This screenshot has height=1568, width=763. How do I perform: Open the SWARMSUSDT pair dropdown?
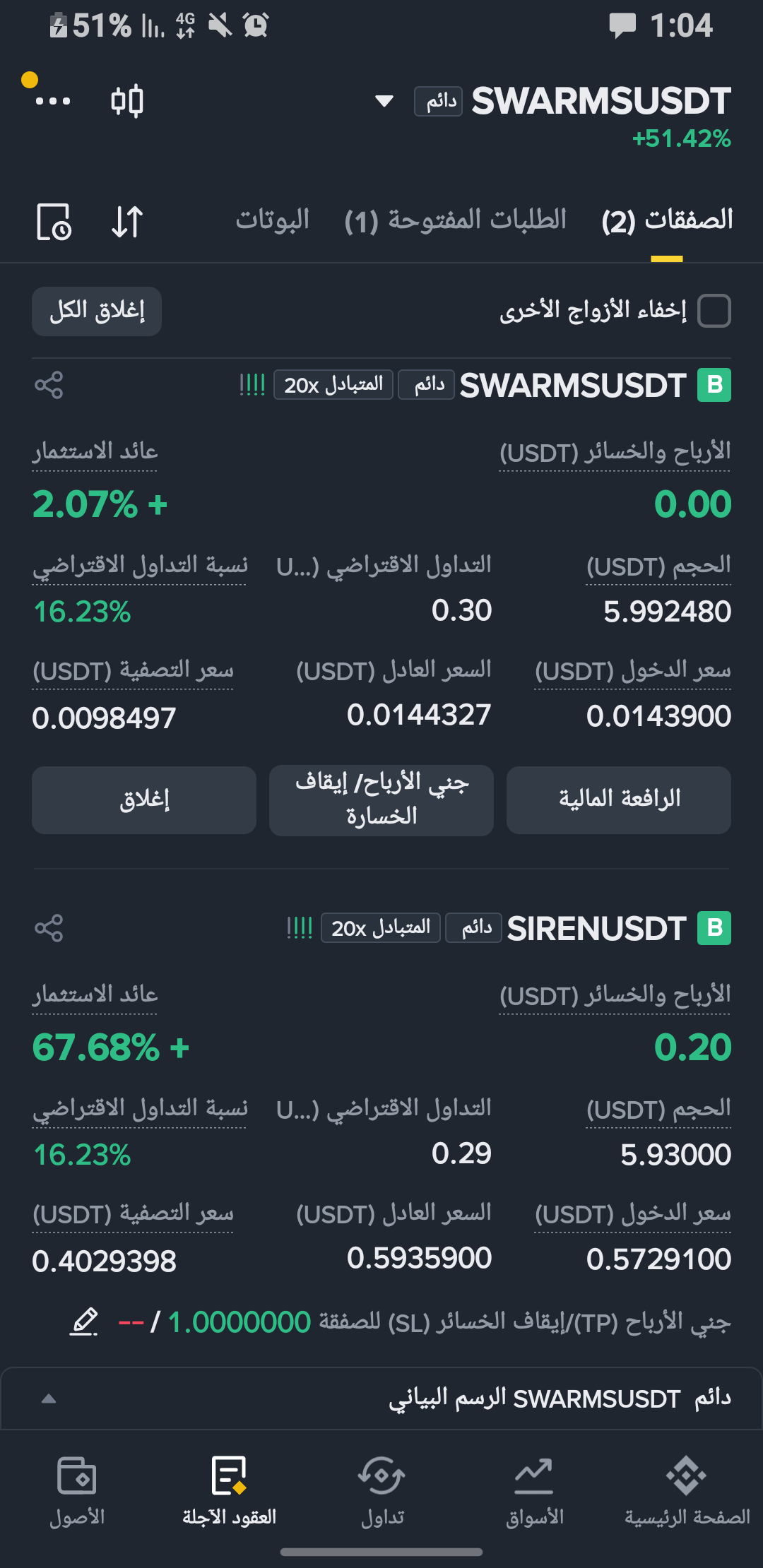tap(384, 101)
